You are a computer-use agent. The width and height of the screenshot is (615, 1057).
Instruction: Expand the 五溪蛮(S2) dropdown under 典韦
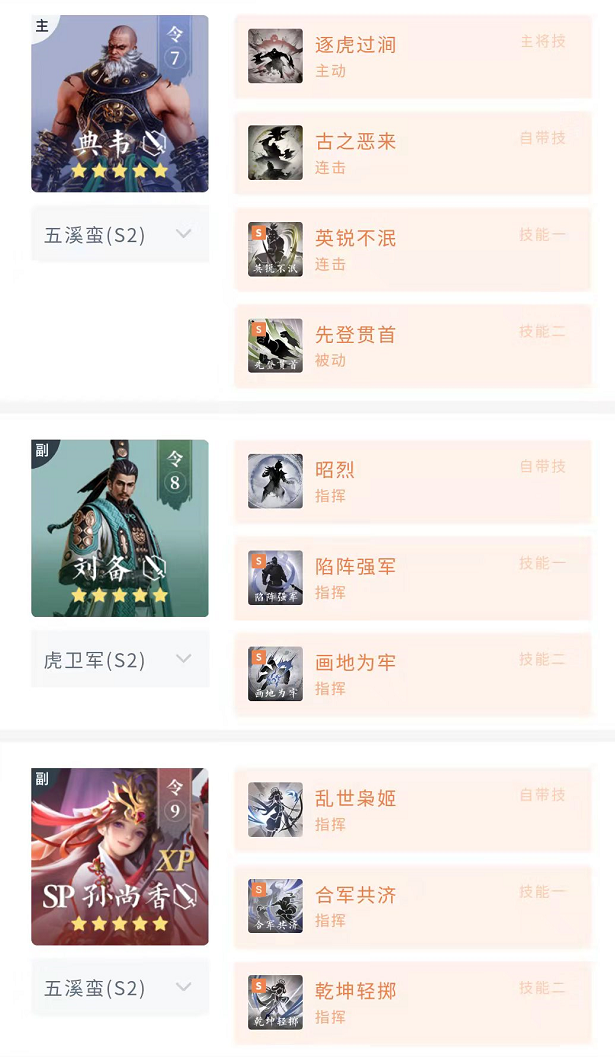pos(120,234)
